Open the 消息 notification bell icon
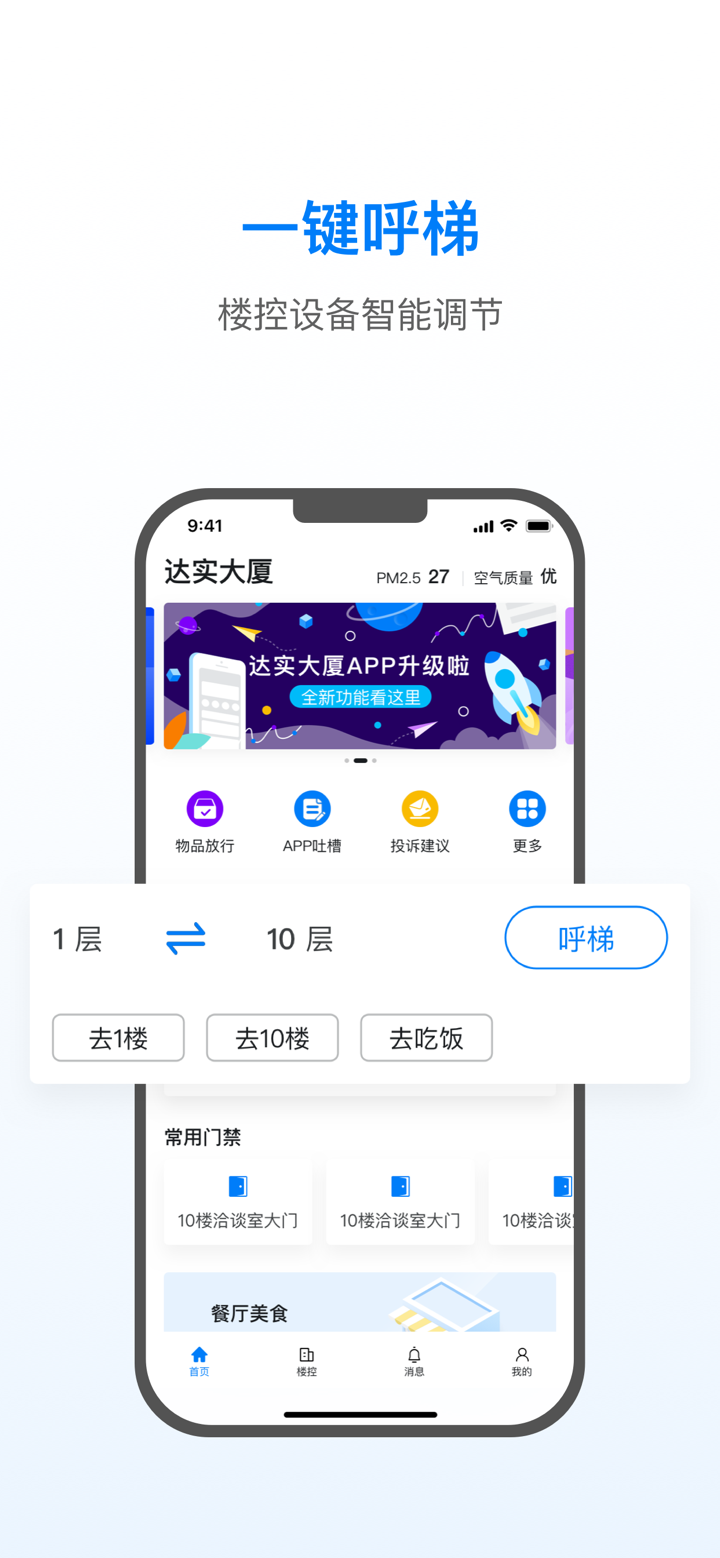The width and height of the screenshot is (720, 1558). [x=414, y=1360]
